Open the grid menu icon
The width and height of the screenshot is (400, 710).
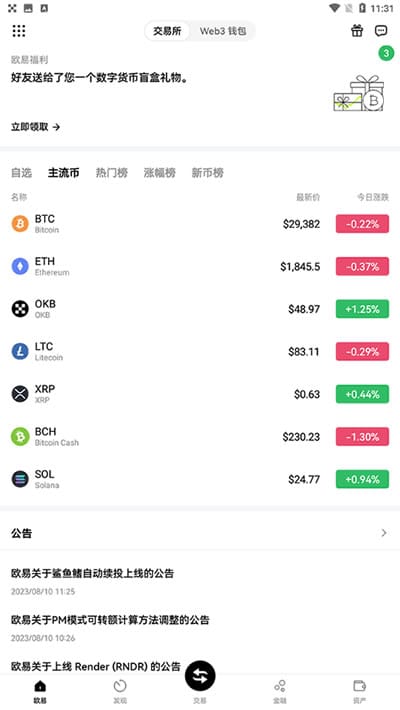click(19, 31)
